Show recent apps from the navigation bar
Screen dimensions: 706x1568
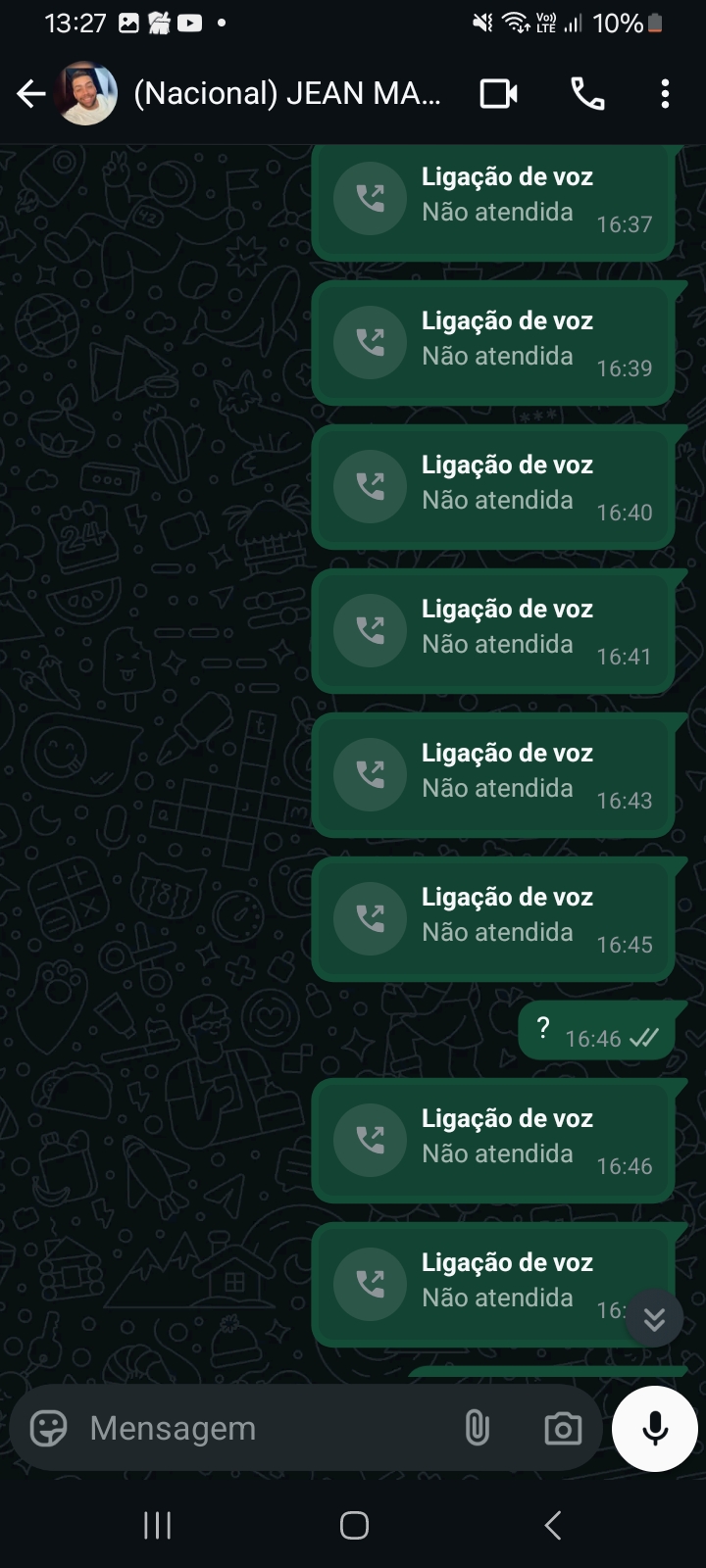pyautogui.click(x=157, y=1525)
